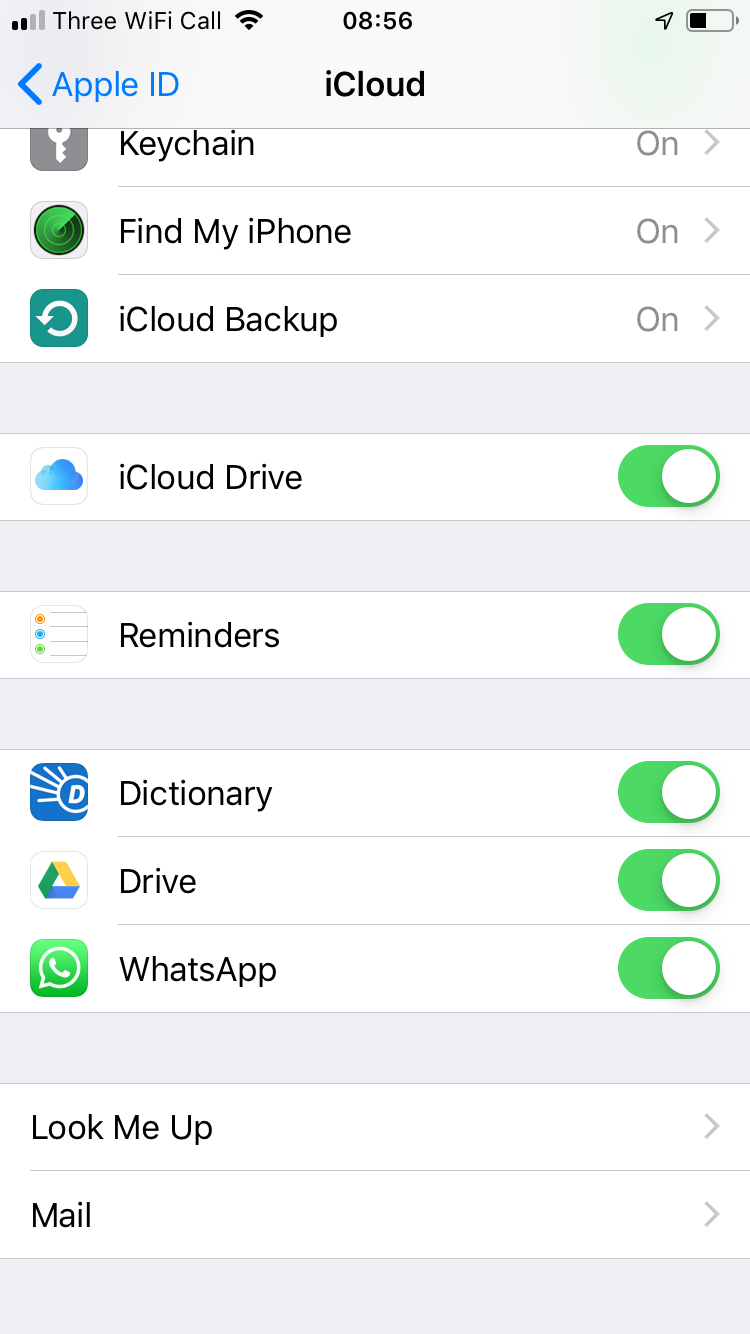Open the Mail row
750x1334 pixels.
tap(375, 1215)
